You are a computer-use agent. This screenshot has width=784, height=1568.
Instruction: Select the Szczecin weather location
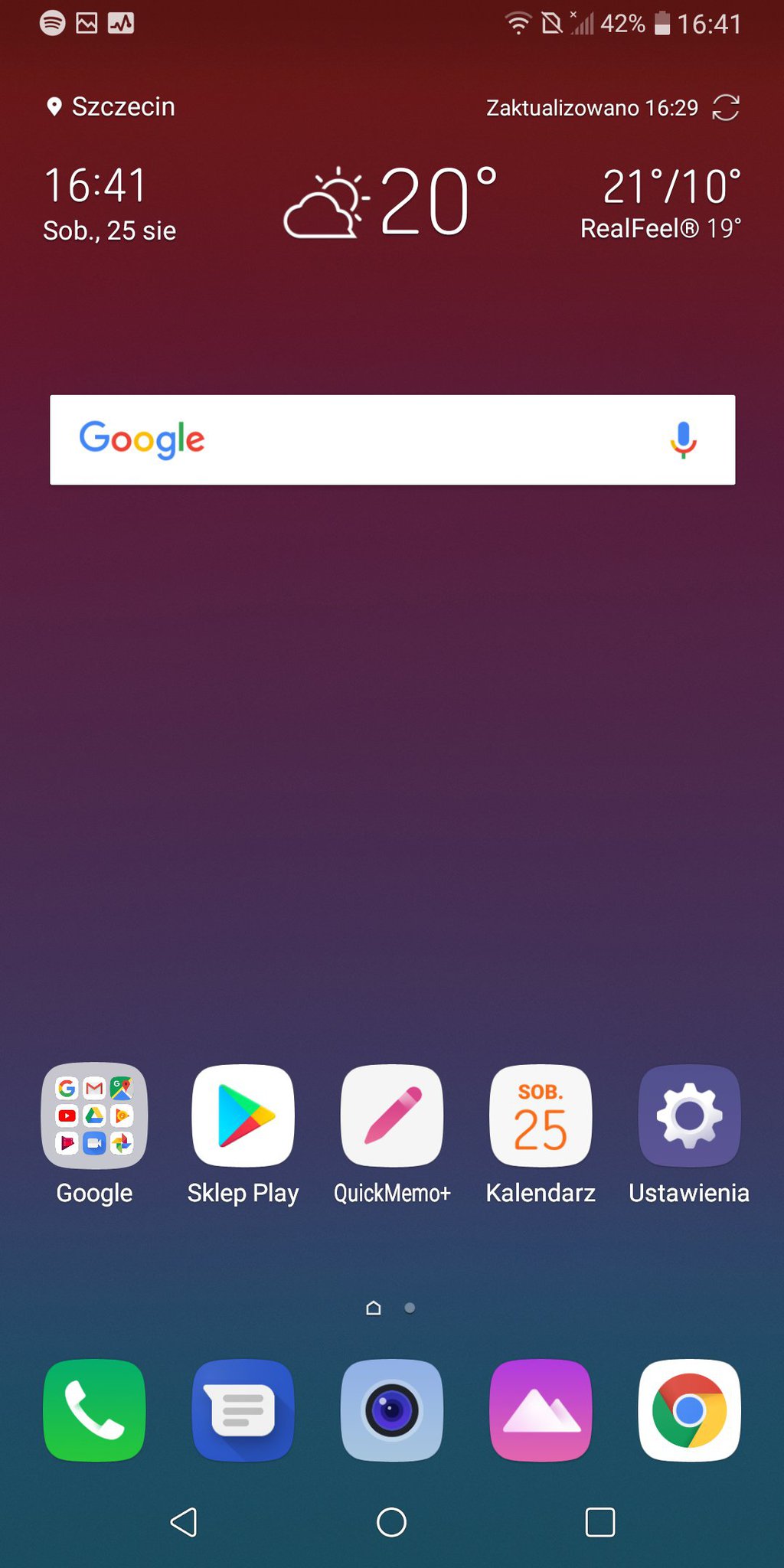(x=112, y=107)
